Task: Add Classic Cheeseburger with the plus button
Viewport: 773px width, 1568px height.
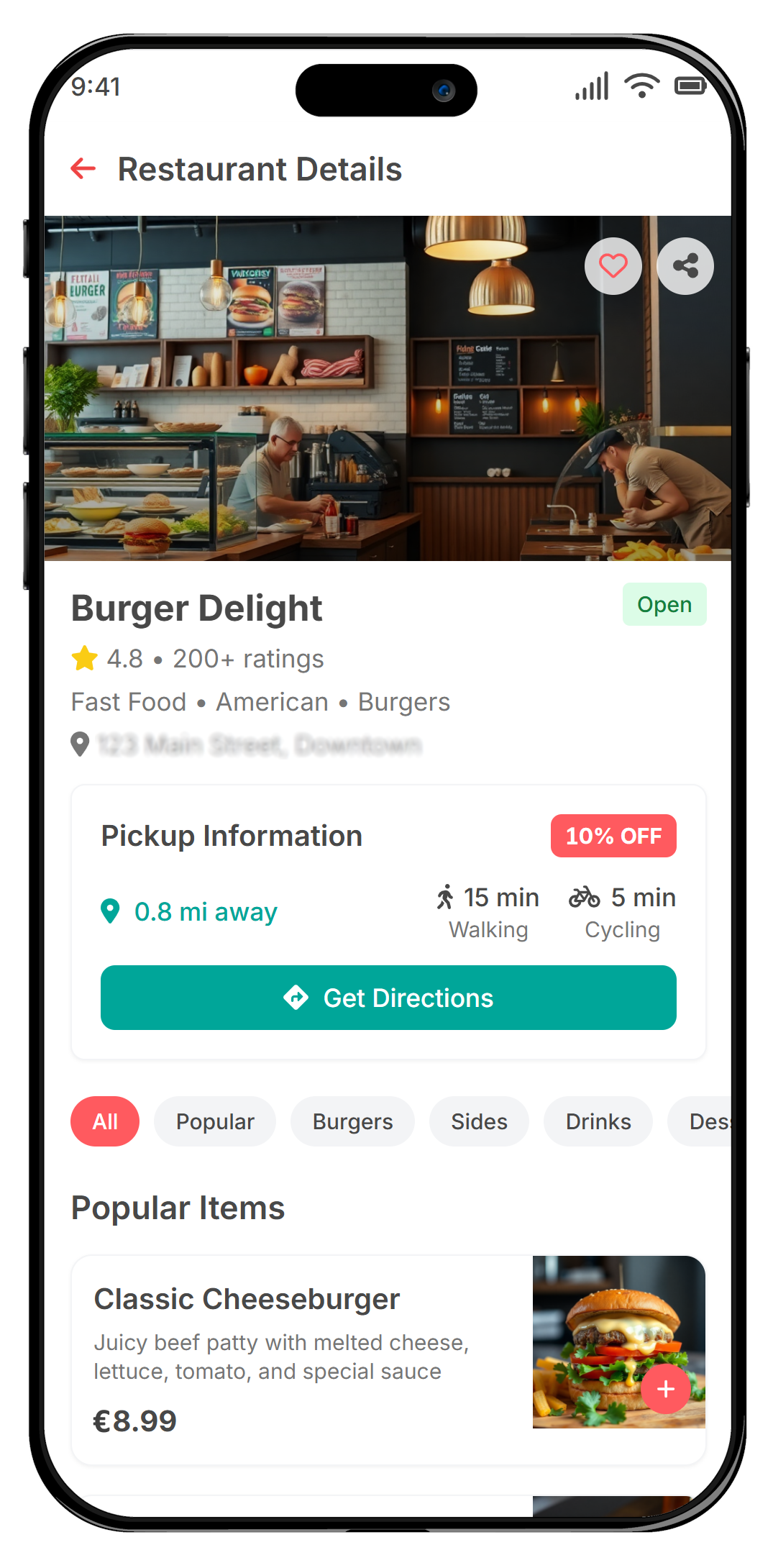Action: pyautogui.click(x=666, y=1389)
